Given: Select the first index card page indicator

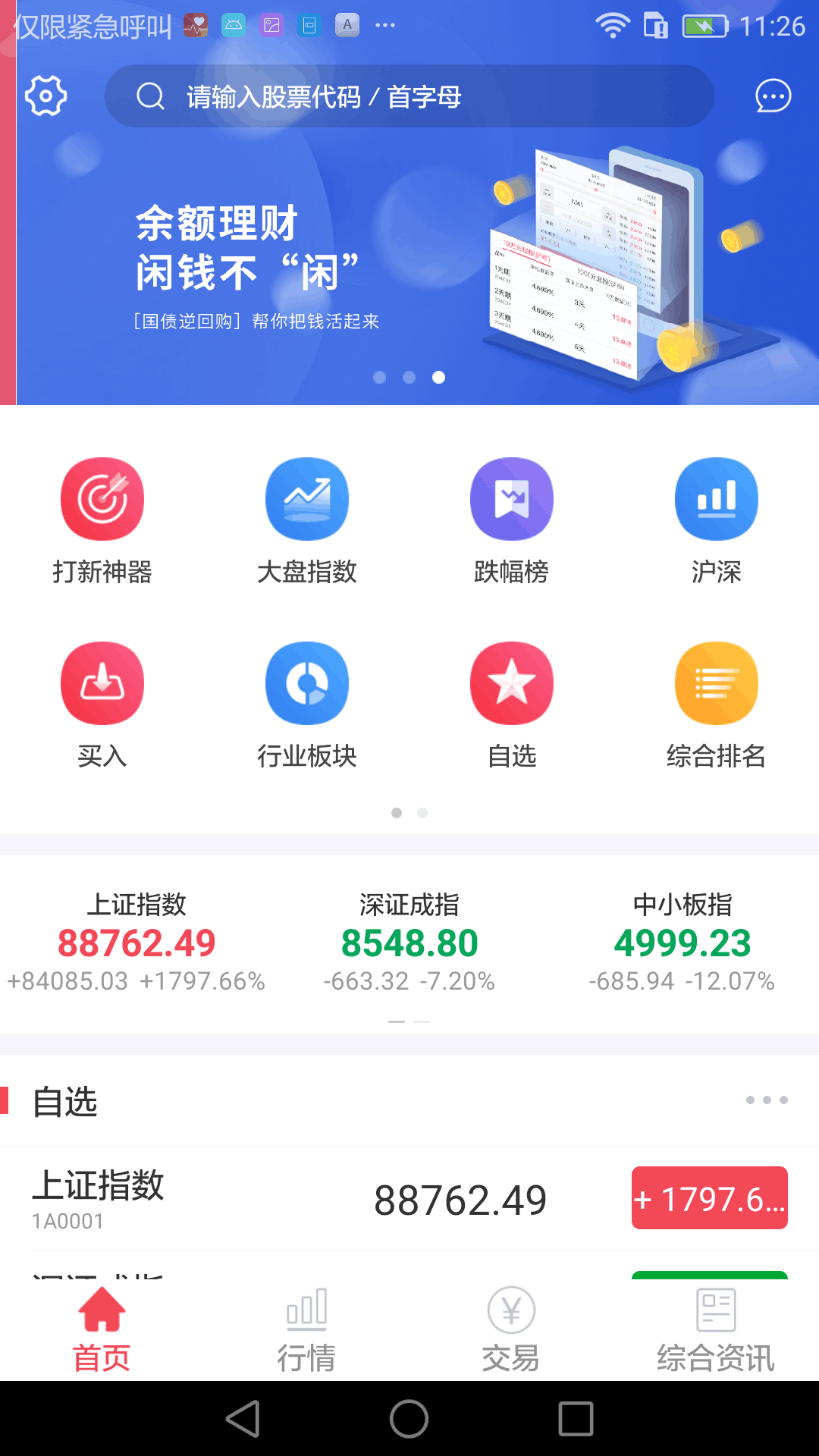Looking at the screenshot, I should (x=397, y=1021).
